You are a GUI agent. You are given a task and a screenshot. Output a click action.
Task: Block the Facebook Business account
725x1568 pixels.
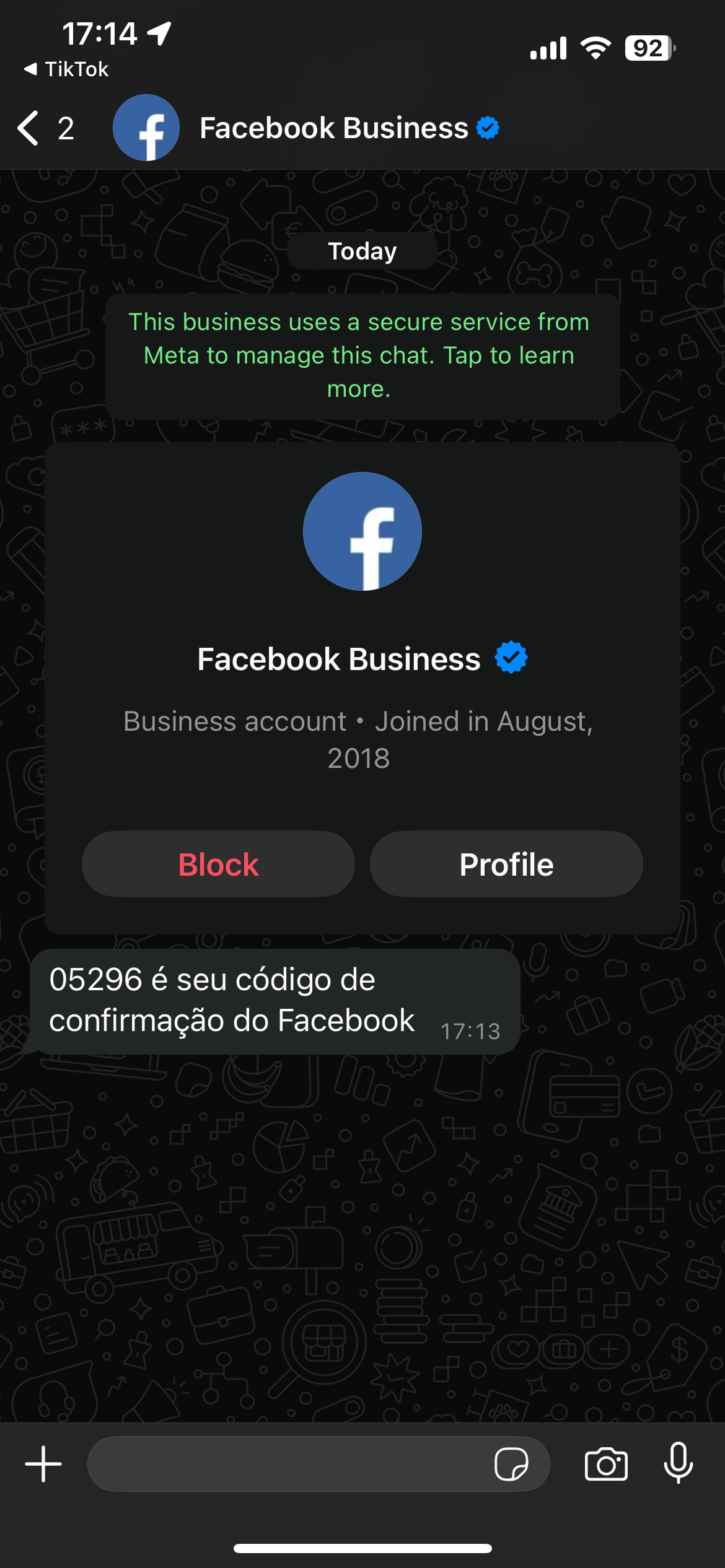tap(218, 864)
